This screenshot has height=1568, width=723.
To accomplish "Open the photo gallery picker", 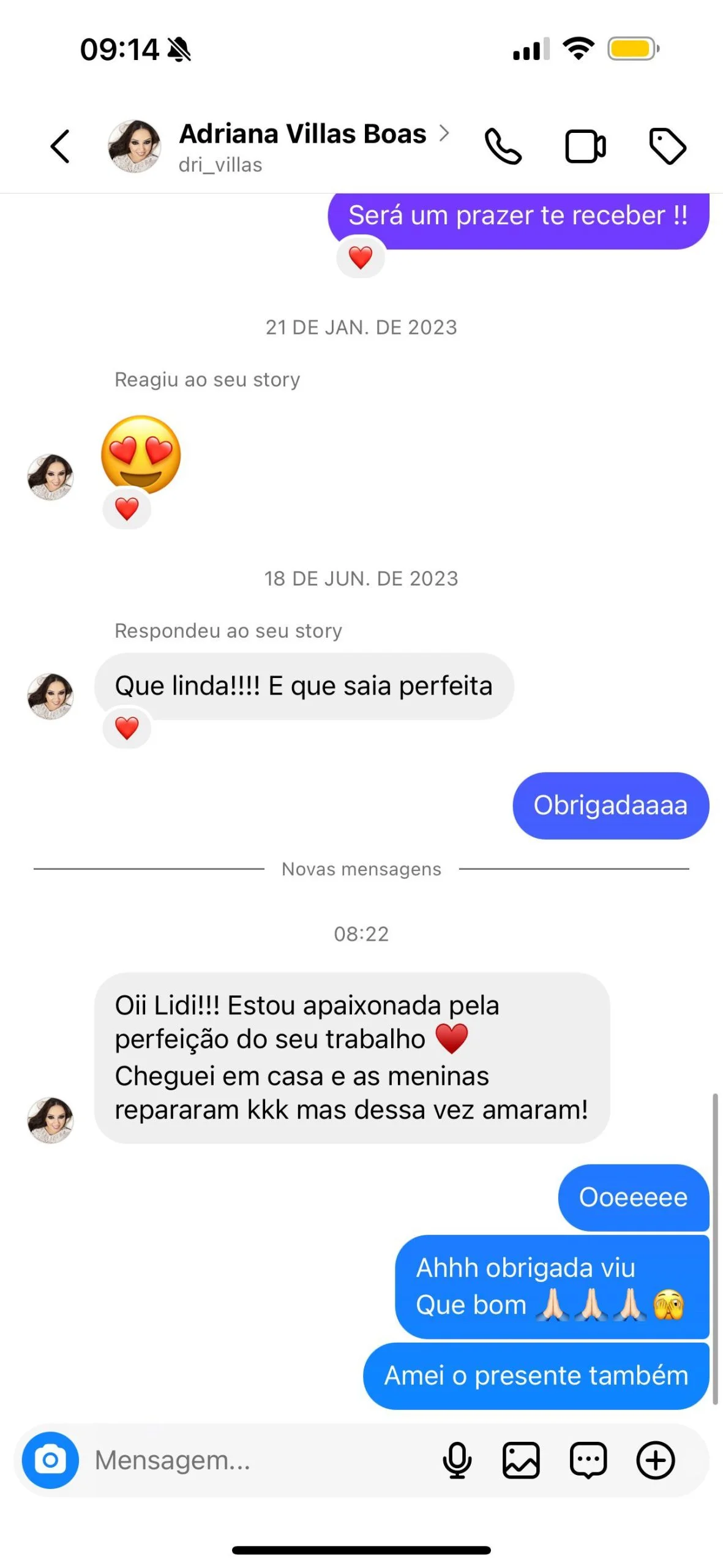I will (521, 1460).
